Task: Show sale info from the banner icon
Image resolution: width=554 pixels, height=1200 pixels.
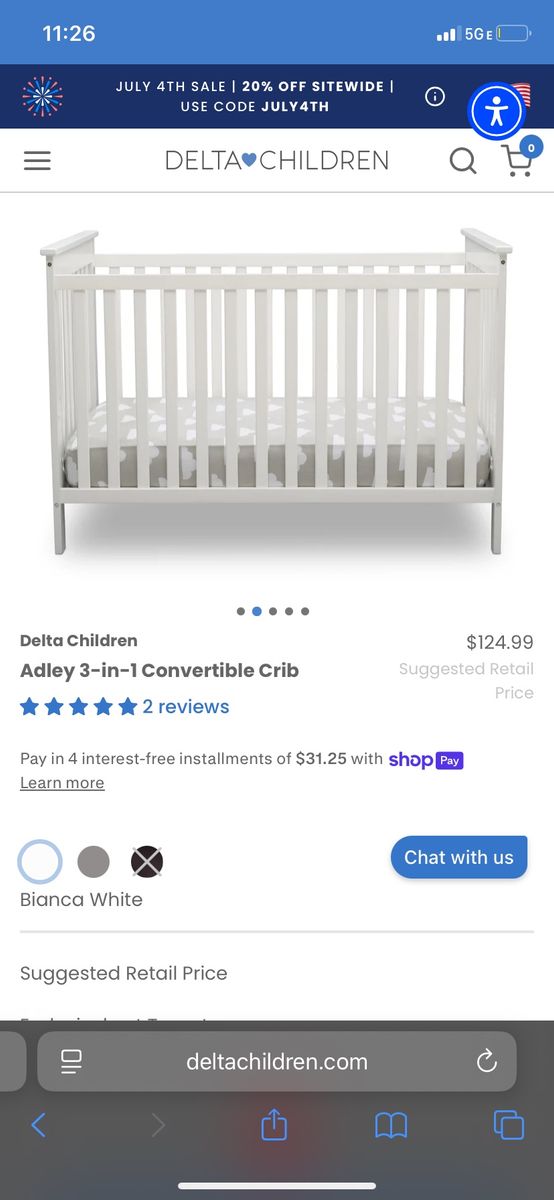Action: [435, 97]
